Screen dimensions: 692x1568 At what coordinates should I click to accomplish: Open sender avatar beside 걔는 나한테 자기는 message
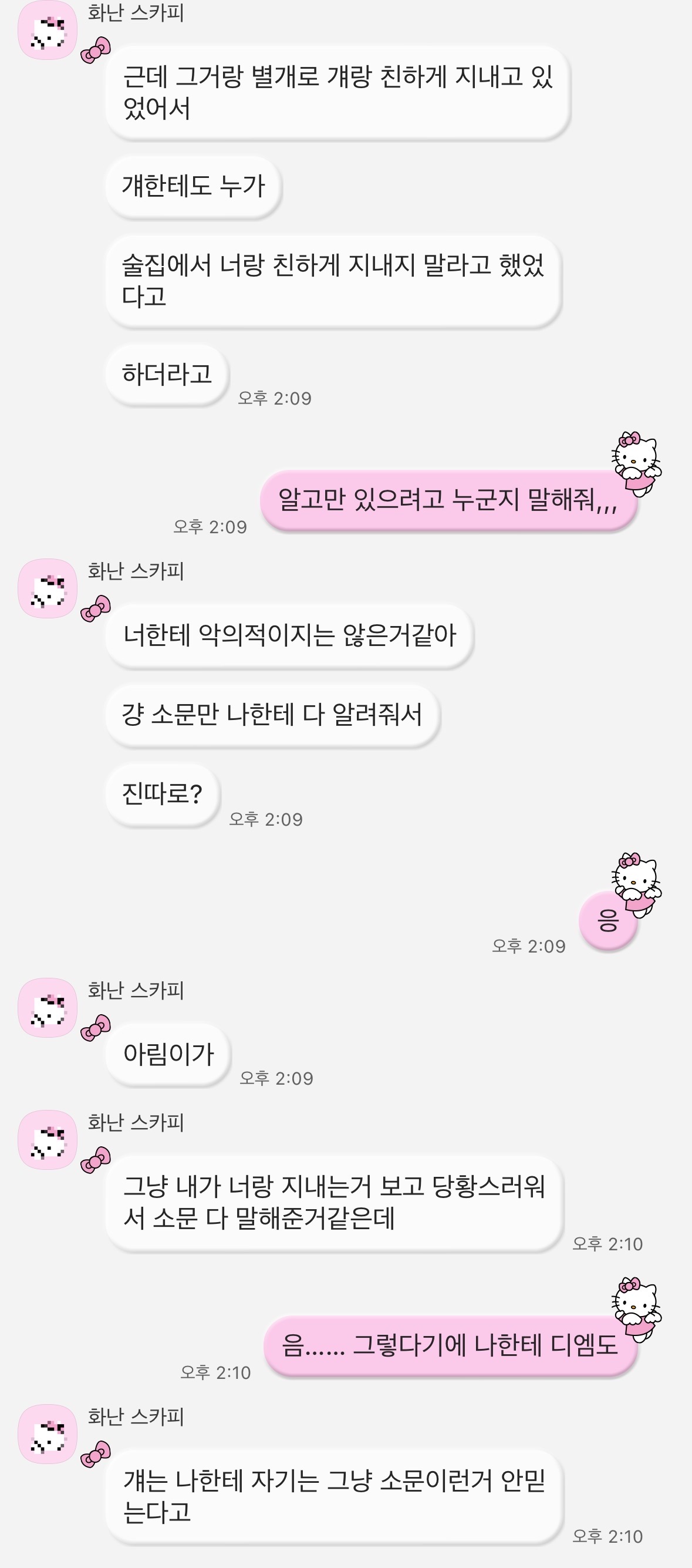[x=48, y=1434]
